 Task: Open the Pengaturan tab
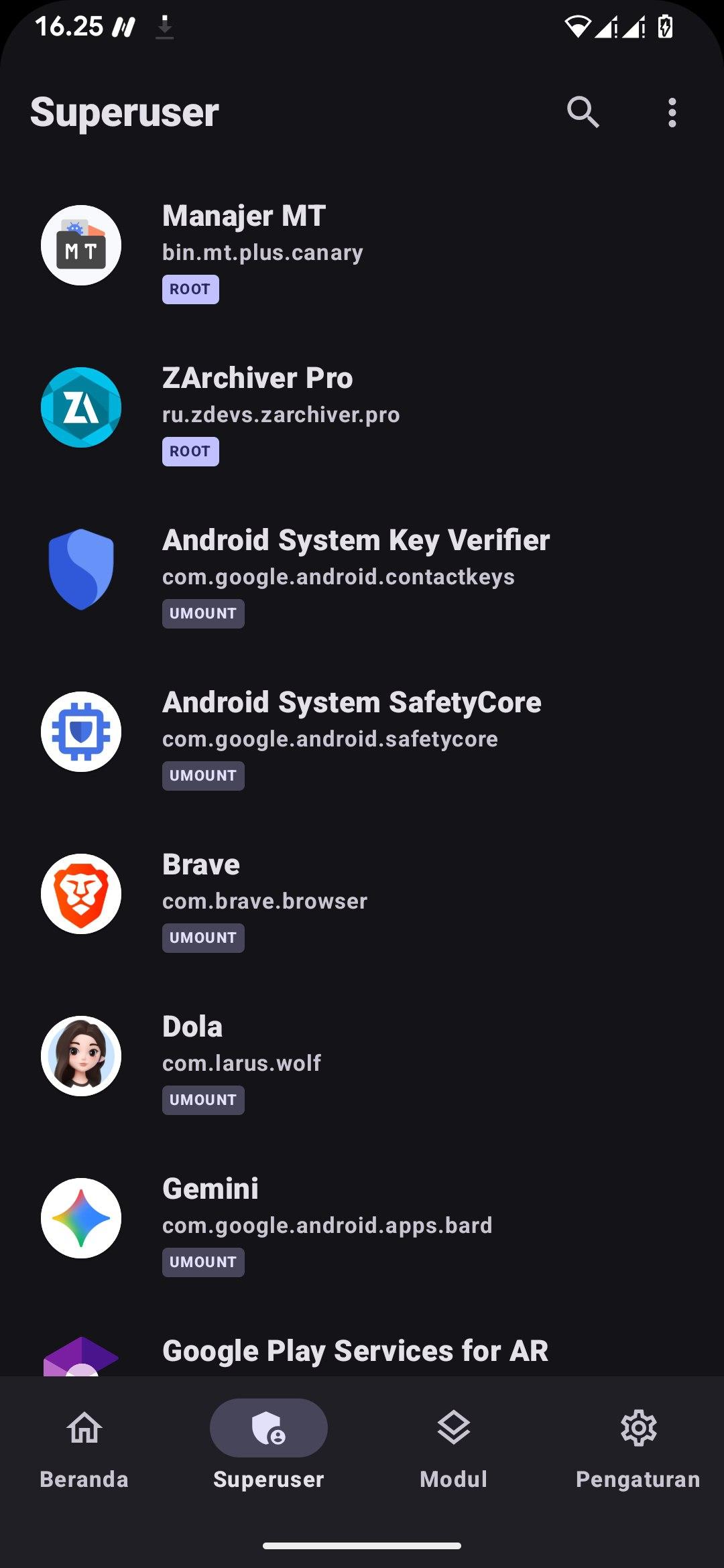point(638,1447)
